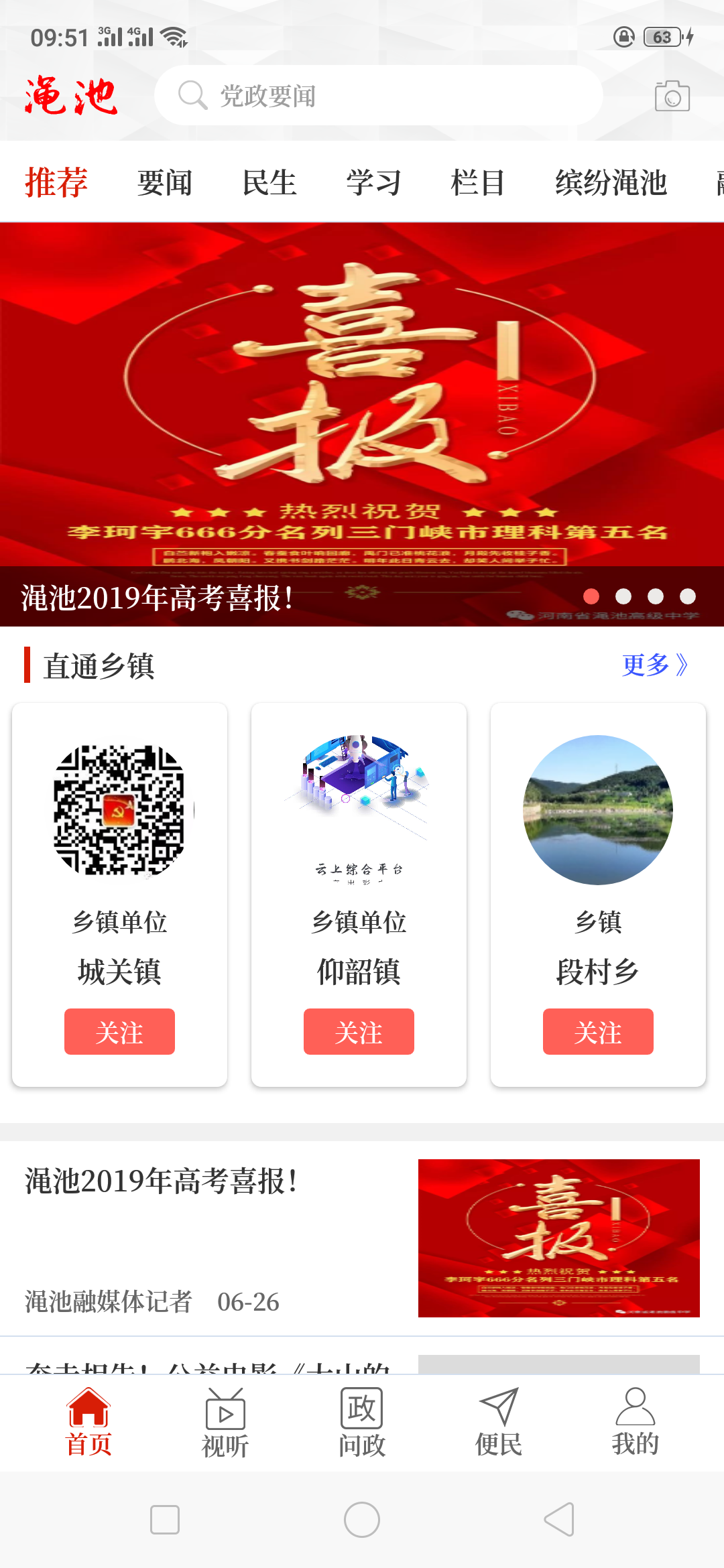Image resolution: width=724 pixels, height=1568 pixels.
Task: Follow 段村乡 by tapping 关注
Action: click(598, 1033)
